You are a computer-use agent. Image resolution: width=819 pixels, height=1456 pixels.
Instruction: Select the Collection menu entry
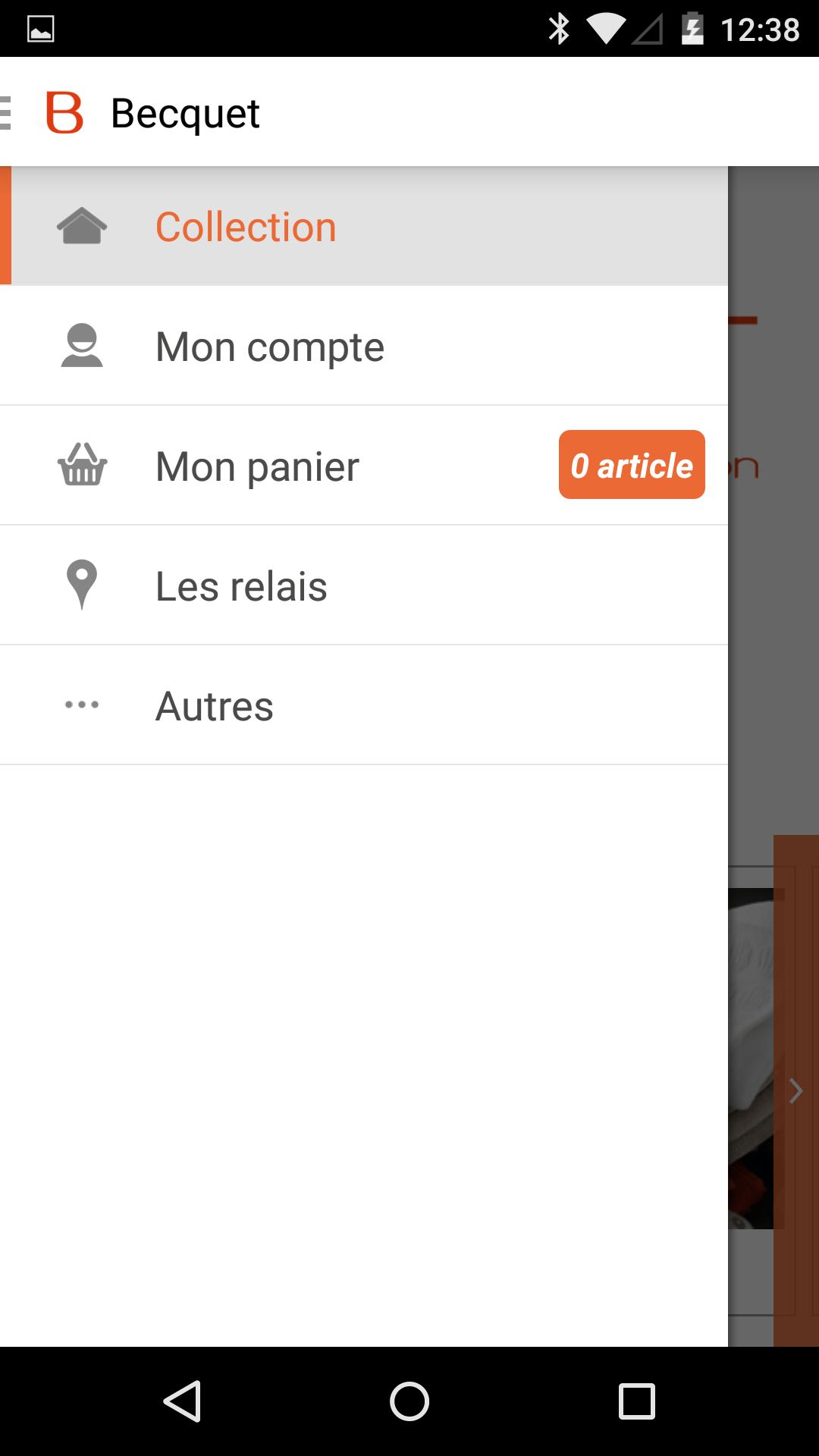click(x=244, y=225)
